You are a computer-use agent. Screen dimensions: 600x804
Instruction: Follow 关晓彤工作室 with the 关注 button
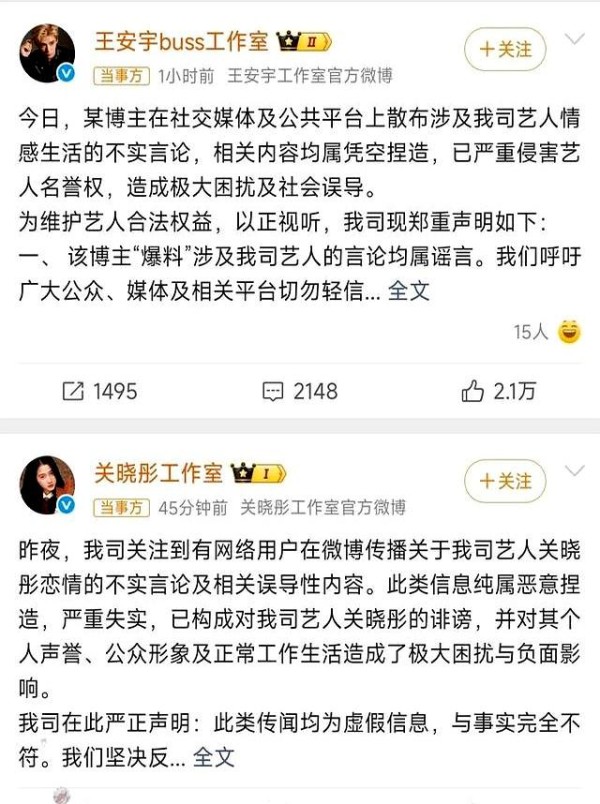pyautogui.click(x=505, y=481)
